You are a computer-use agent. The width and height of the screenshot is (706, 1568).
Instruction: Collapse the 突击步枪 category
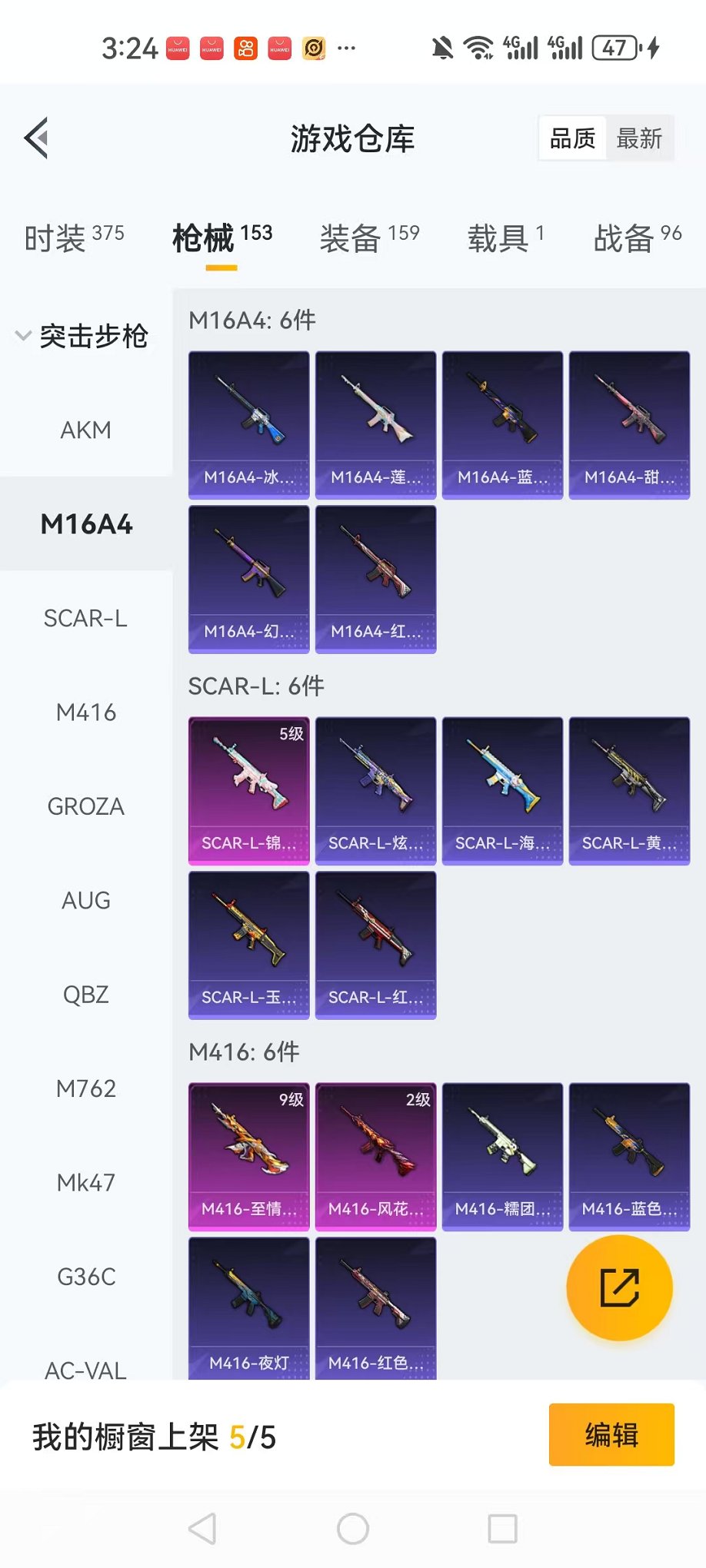pos(83,336)
